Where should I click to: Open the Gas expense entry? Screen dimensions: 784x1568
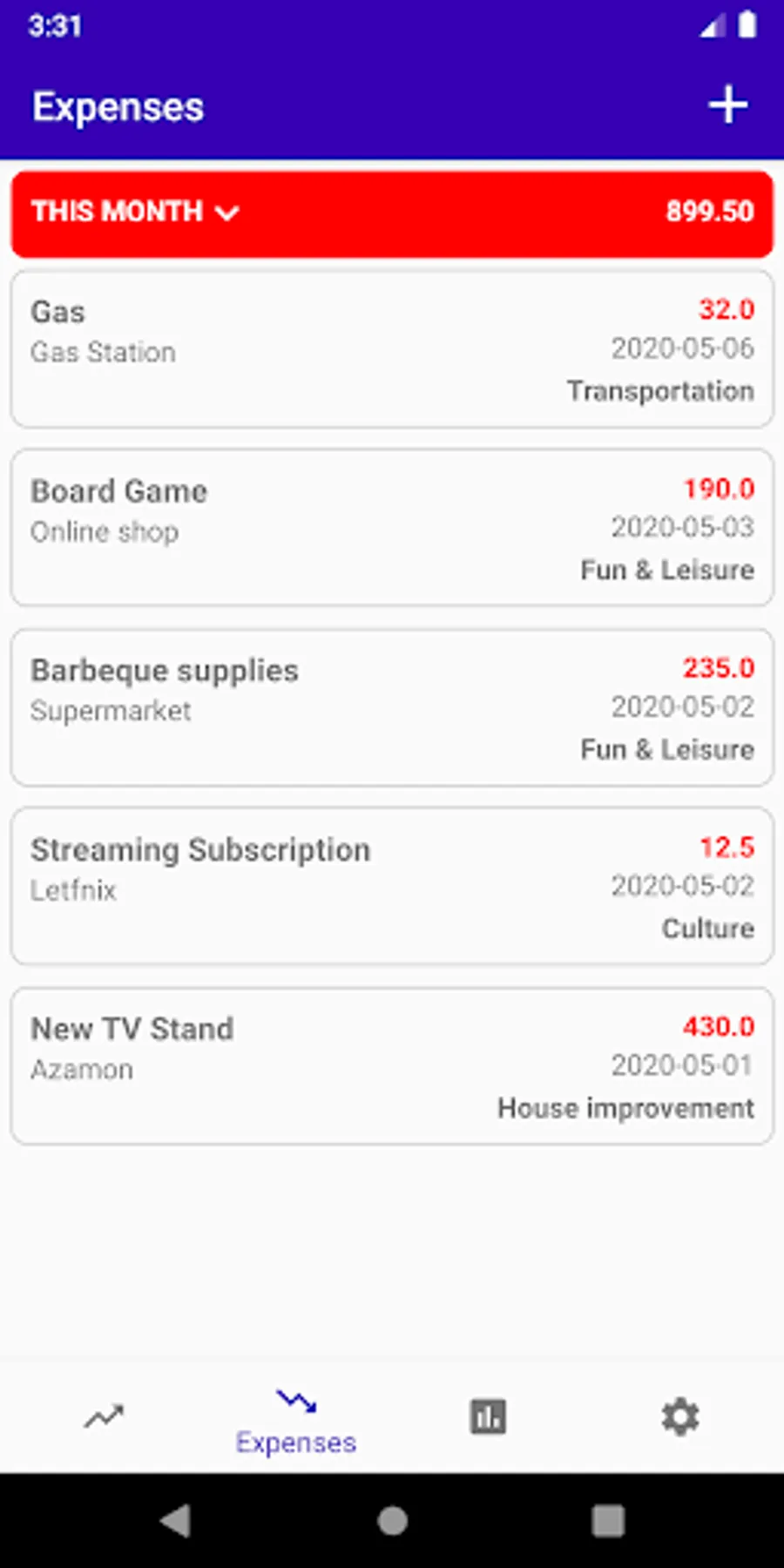(392, 349)
